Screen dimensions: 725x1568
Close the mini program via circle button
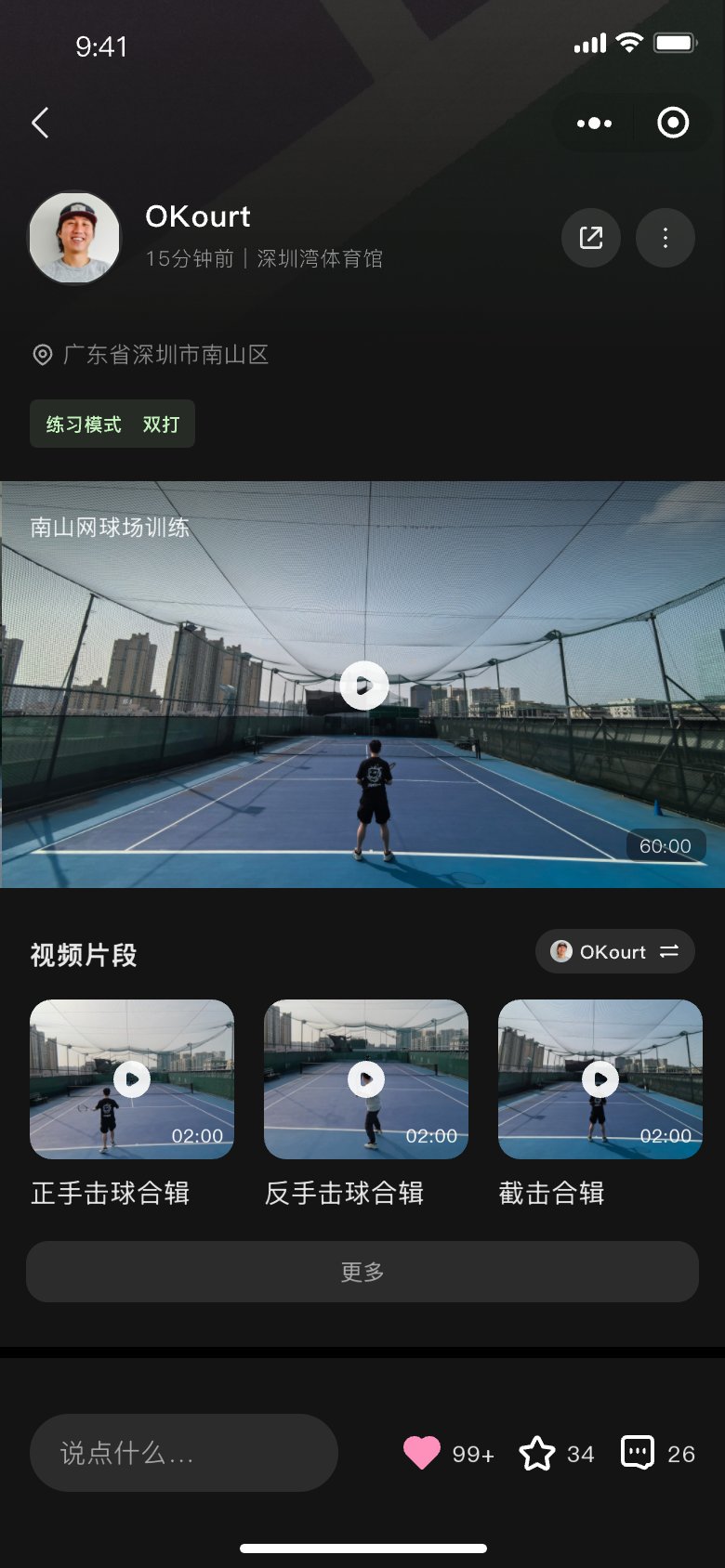673,123
